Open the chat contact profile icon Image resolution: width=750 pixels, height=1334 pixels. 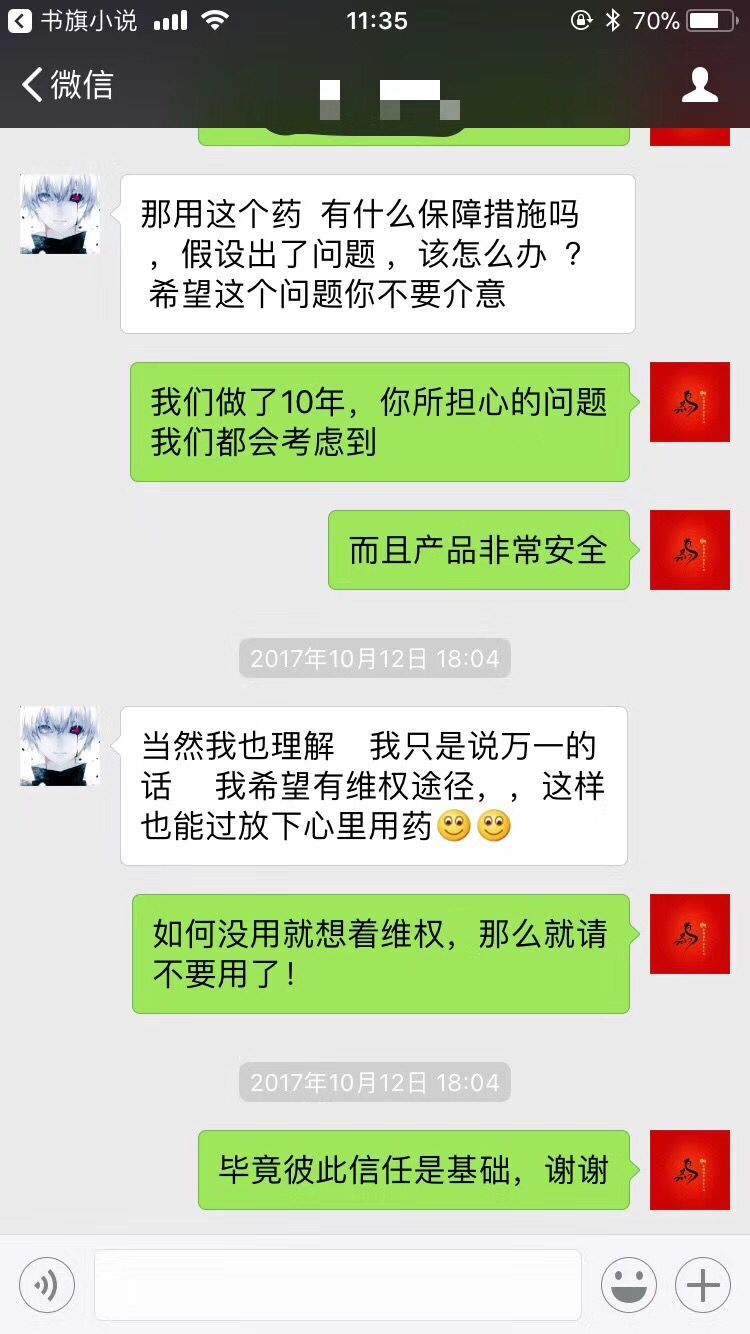(700, 85)
